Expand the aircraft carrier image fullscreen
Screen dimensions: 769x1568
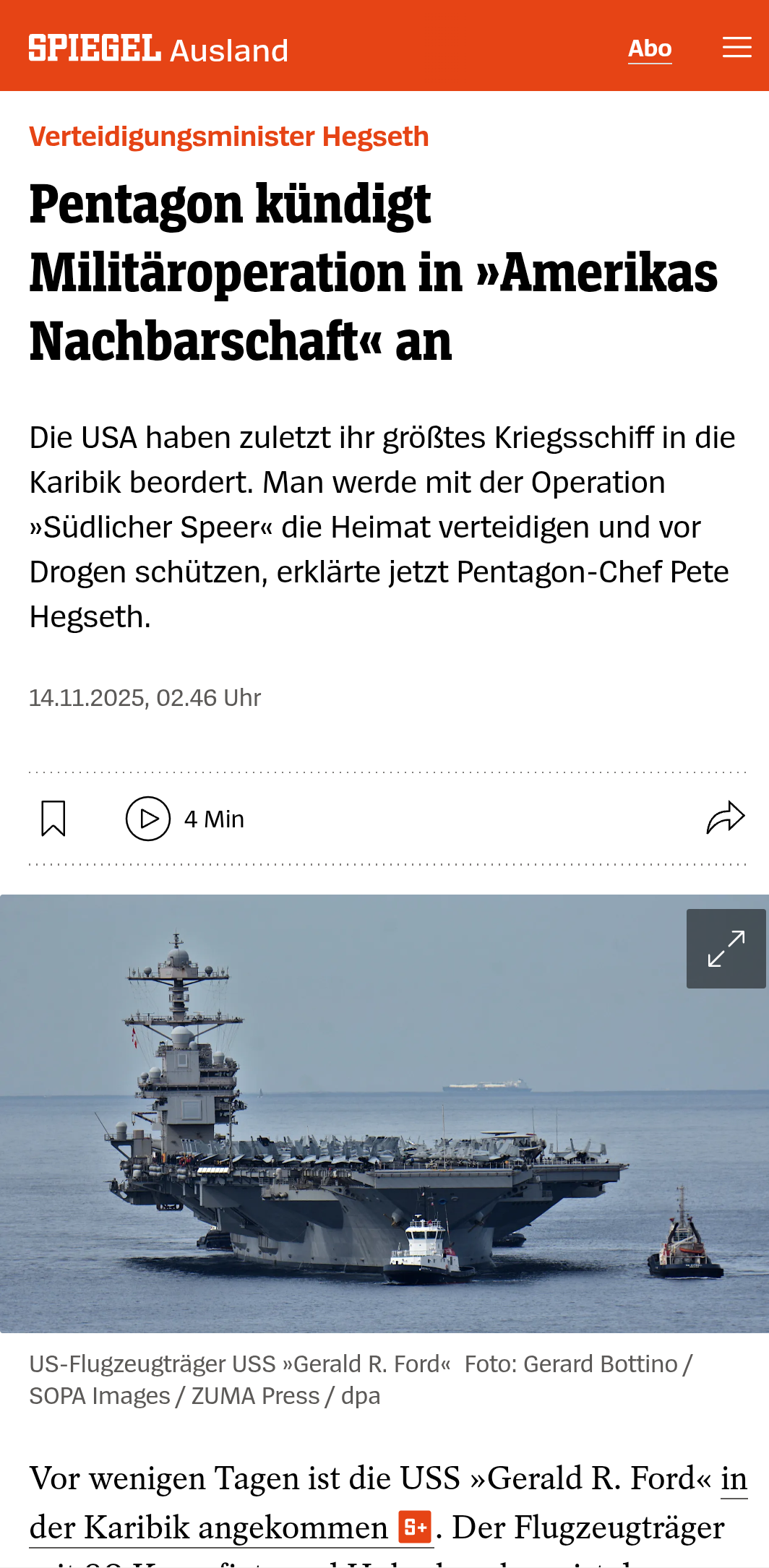(726, 948)
